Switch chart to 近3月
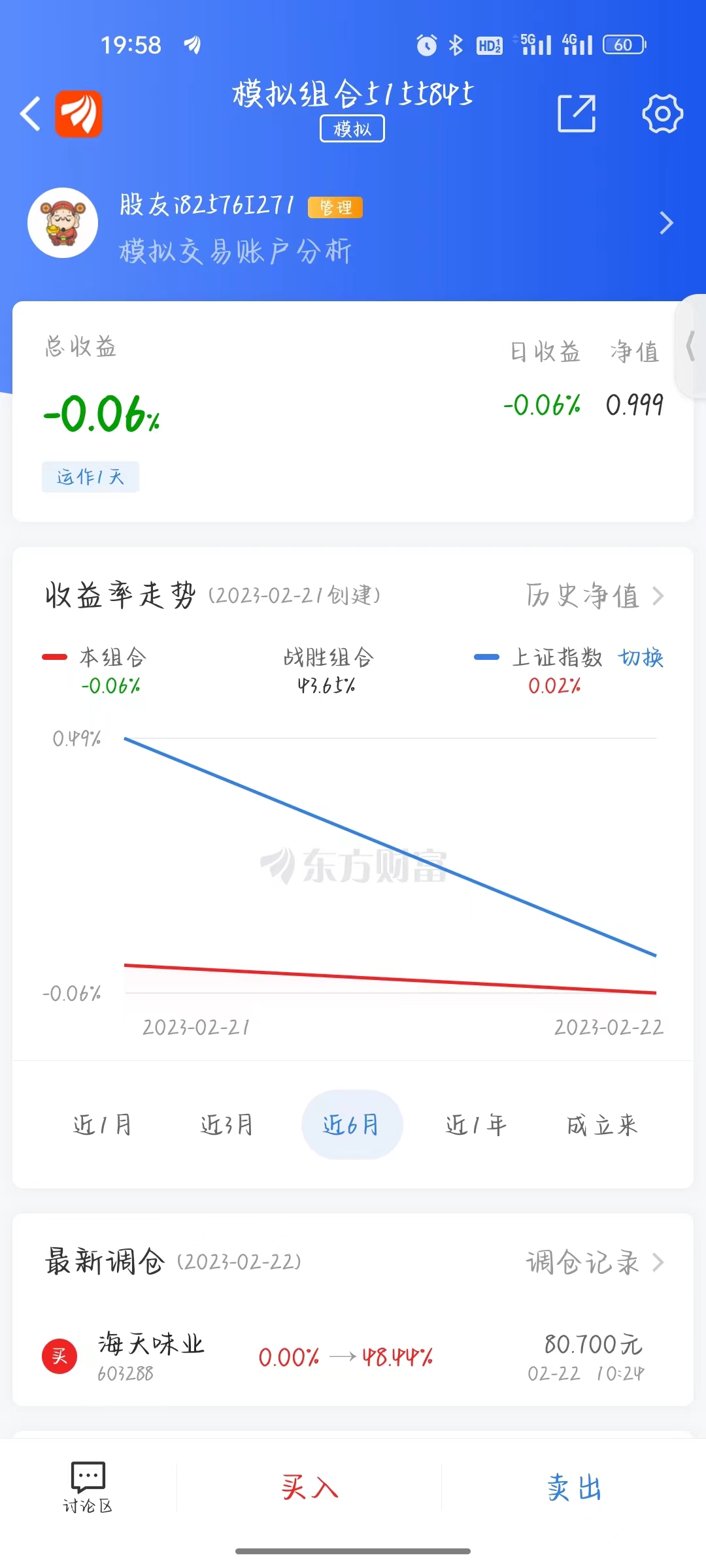The height and width of the screenshot is (1568, 706). (x=227, y=1125)
